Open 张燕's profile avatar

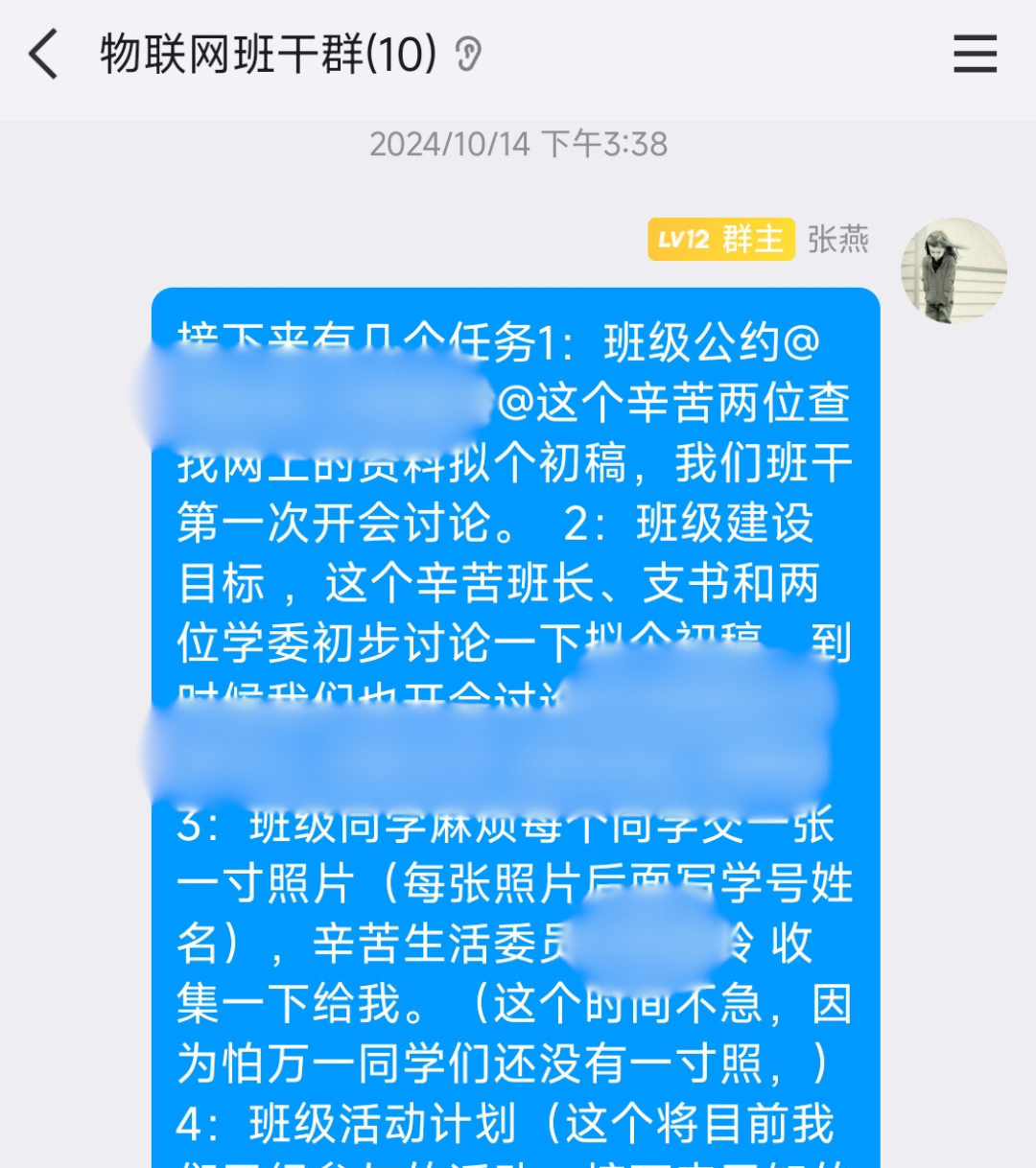[954, 271]
